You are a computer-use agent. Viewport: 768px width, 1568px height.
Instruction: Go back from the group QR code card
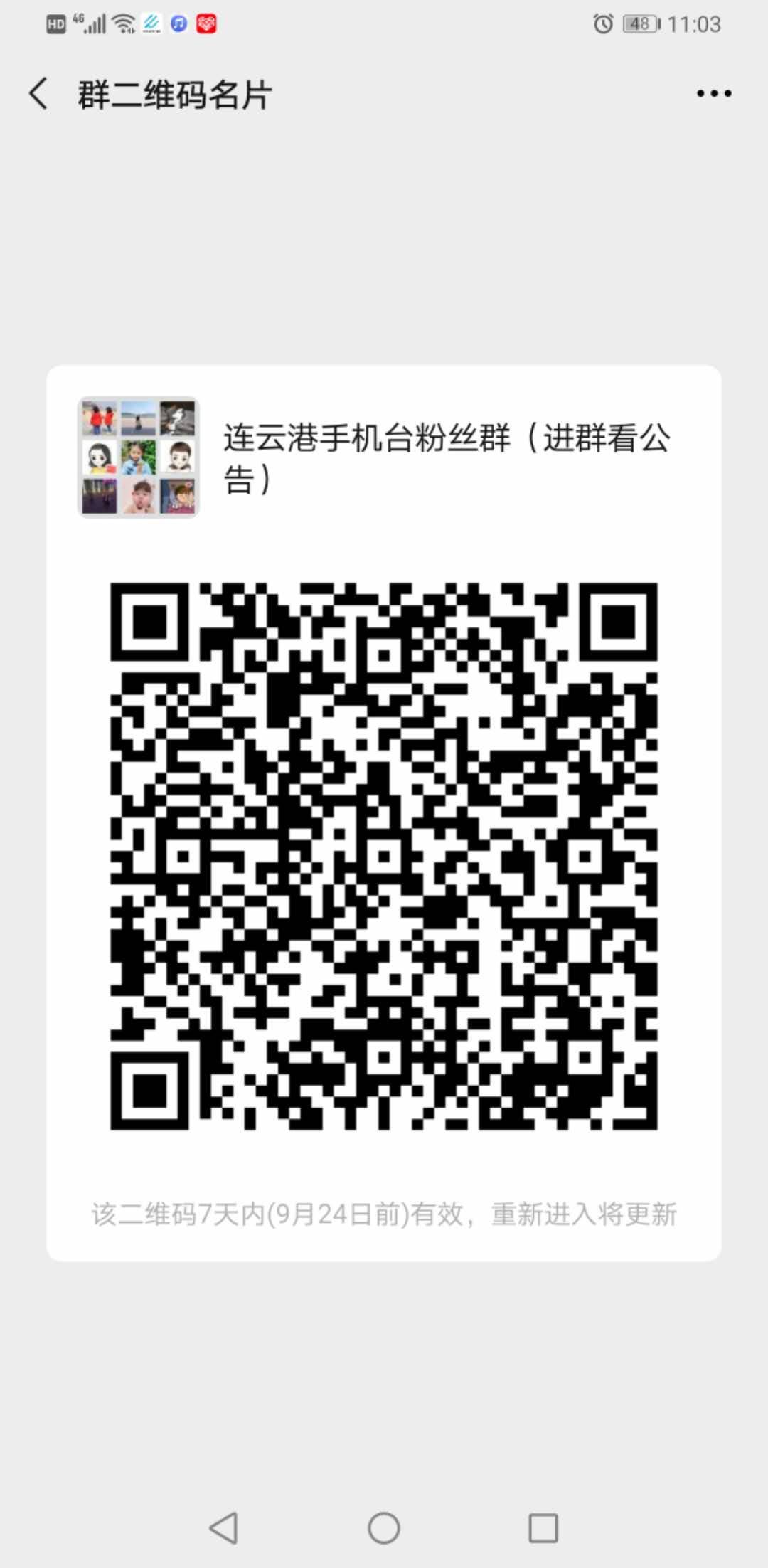(39, 94)
